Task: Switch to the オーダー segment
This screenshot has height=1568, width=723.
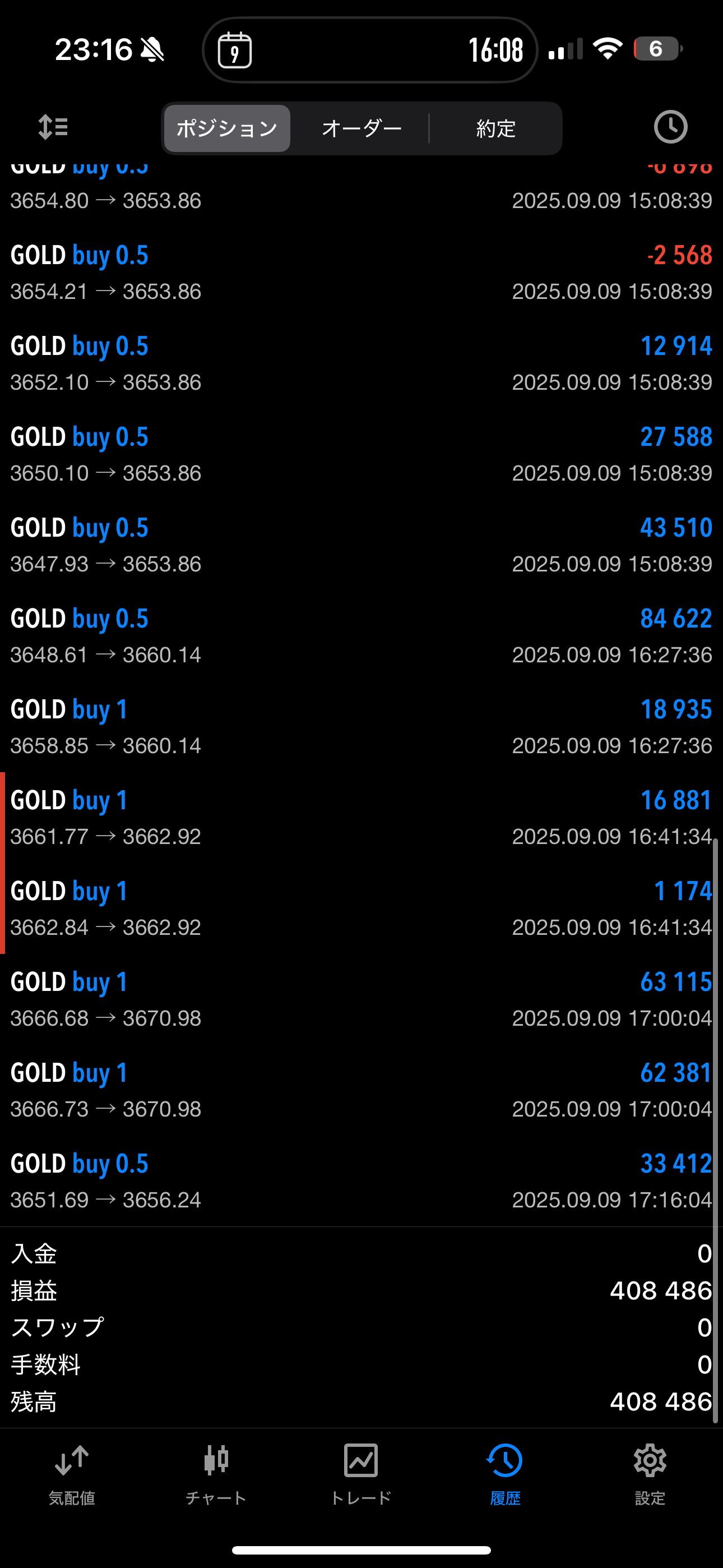Action: [361, 128]
